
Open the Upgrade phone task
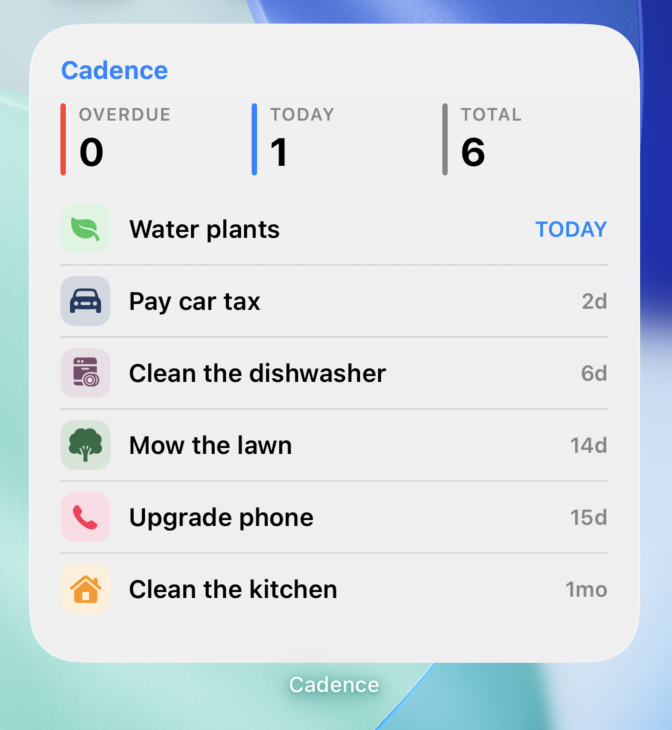click(221, 517)
